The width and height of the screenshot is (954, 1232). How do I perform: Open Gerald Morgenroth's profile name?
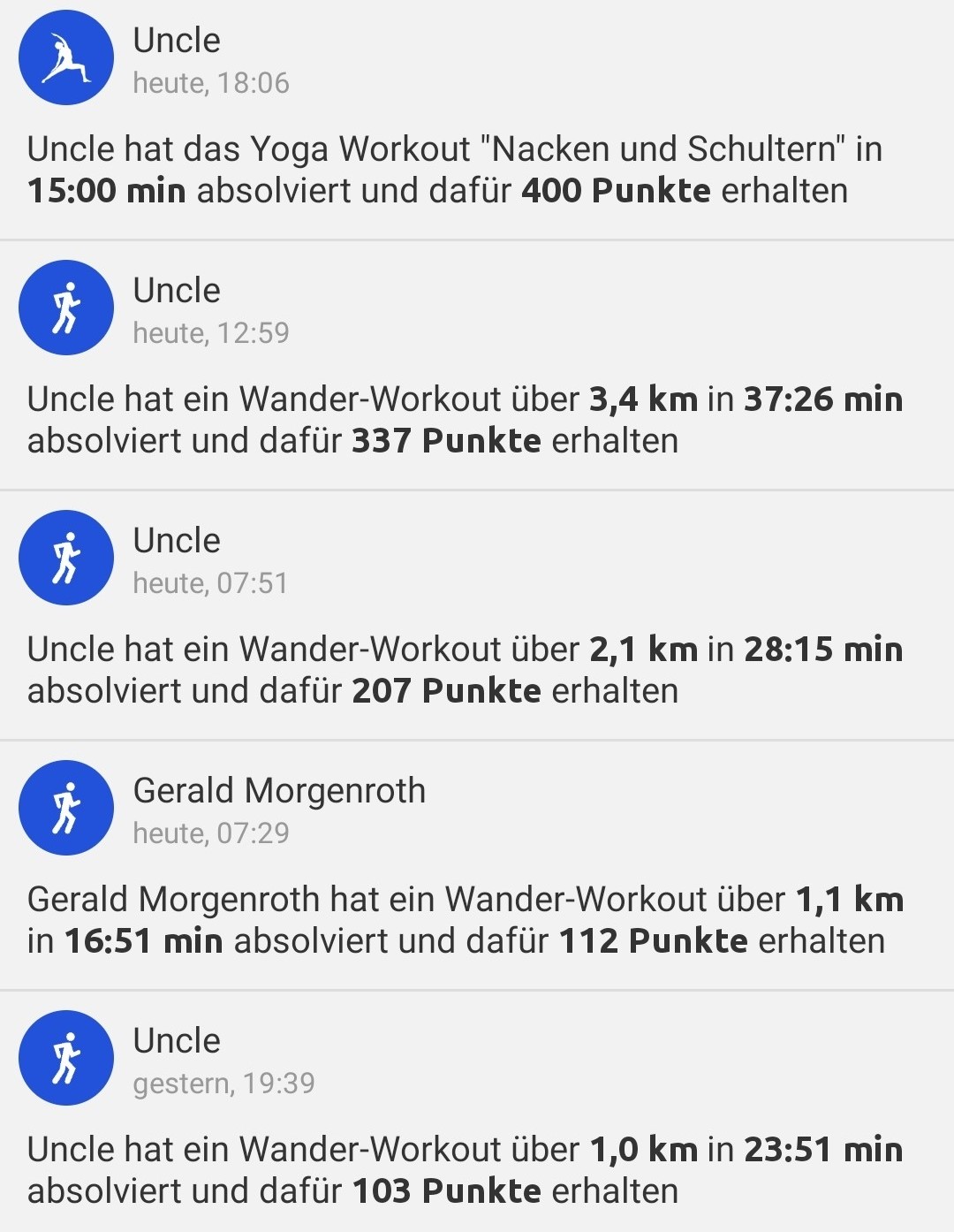pos(278,791)
